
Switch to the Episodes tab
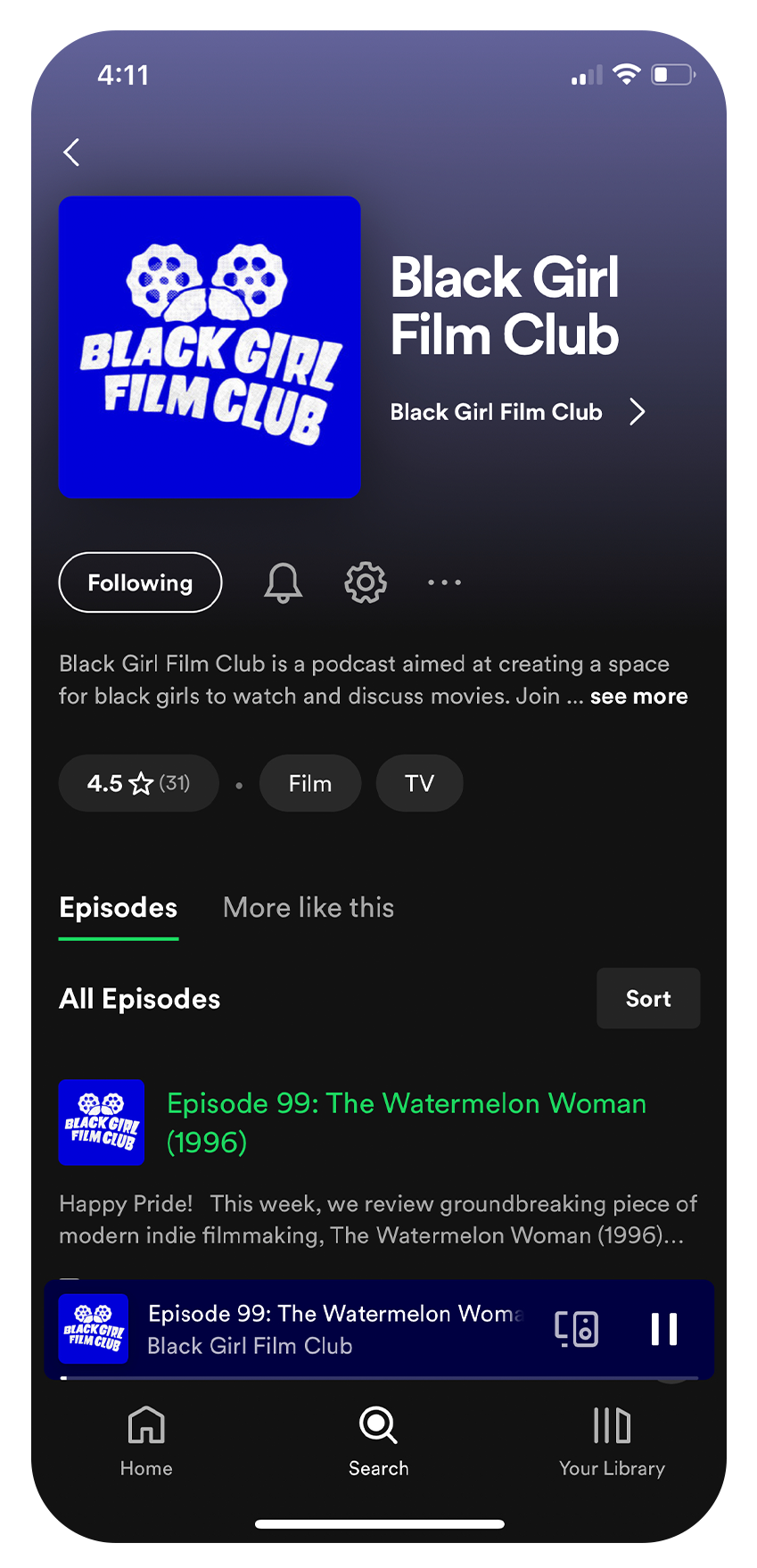[119, 908]
